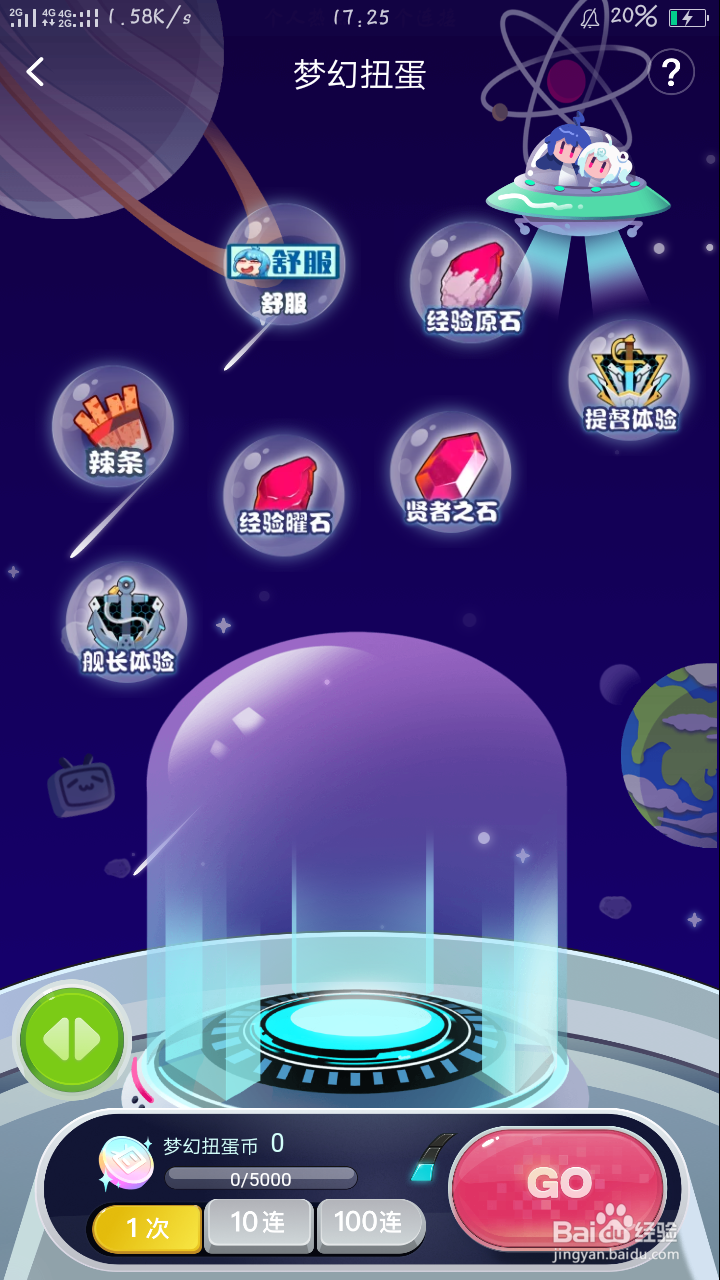Click the 0/5000 progress bar
The width and height of the screenshot is (720, 1280).
pyautogui.click(x=260, y=1179)
